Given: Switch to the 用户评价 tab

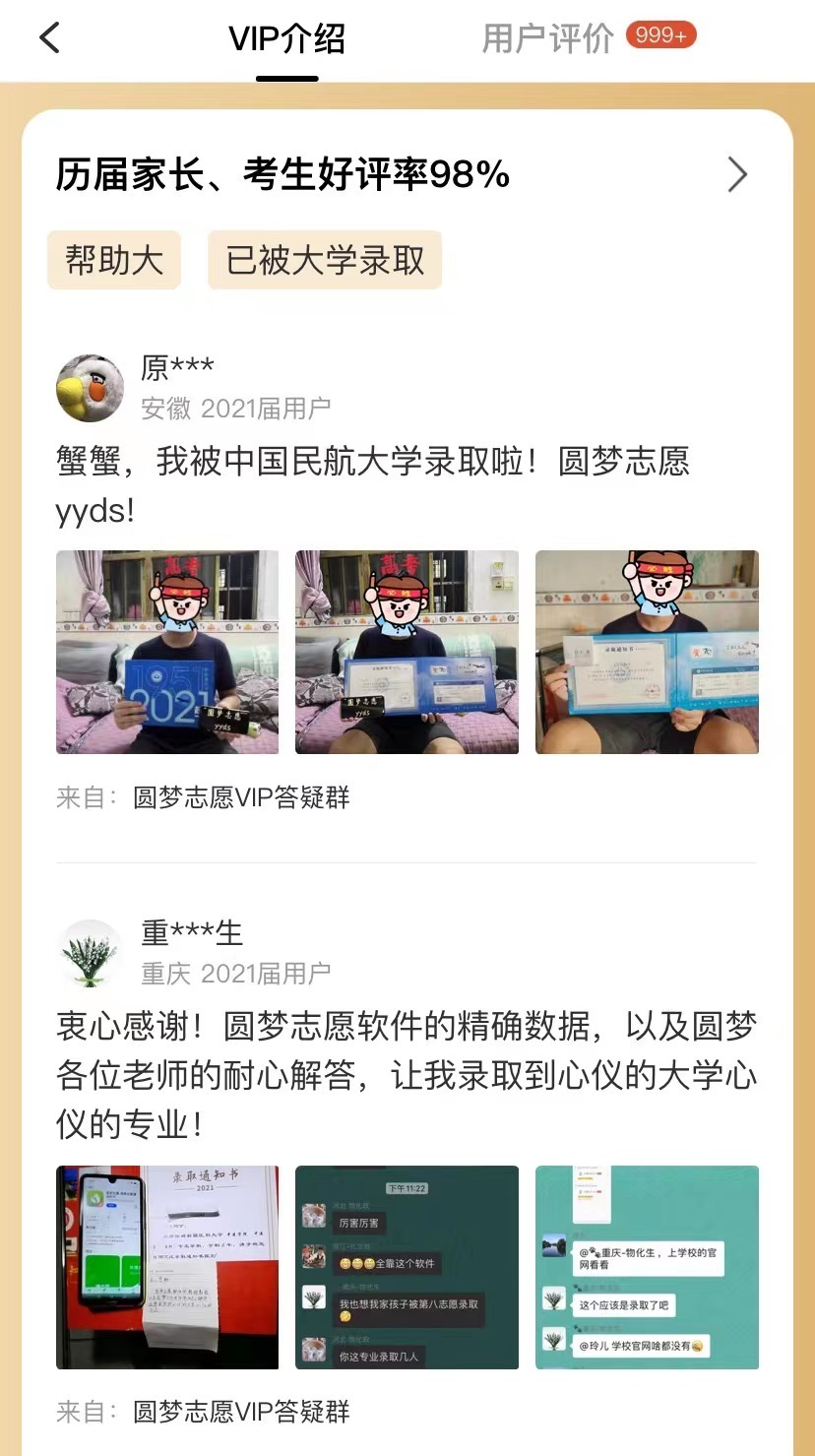Looking at the screenshot, I should point(548,39).
